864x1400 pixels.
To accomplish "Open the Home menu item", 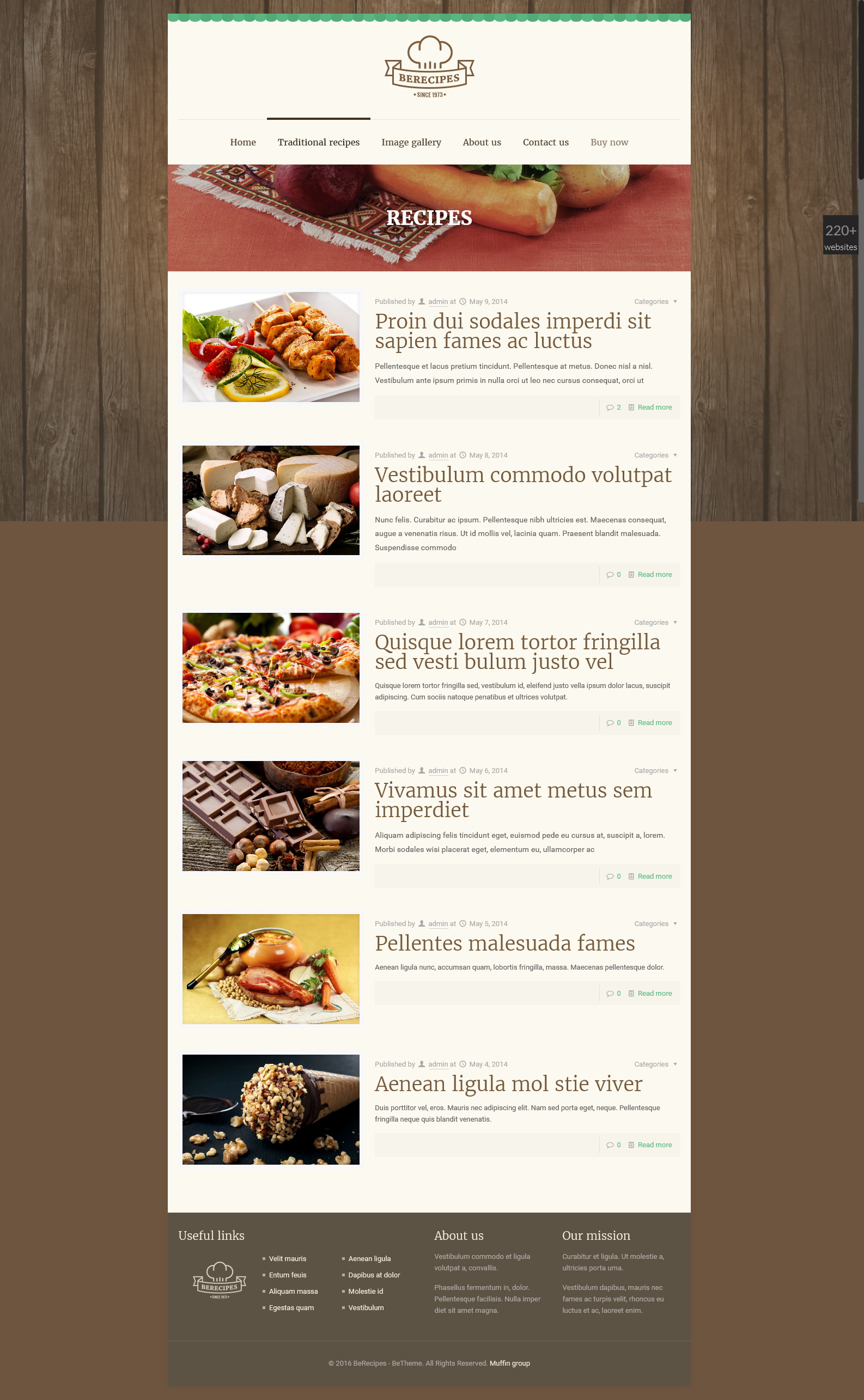I will (x=243, y=142).
